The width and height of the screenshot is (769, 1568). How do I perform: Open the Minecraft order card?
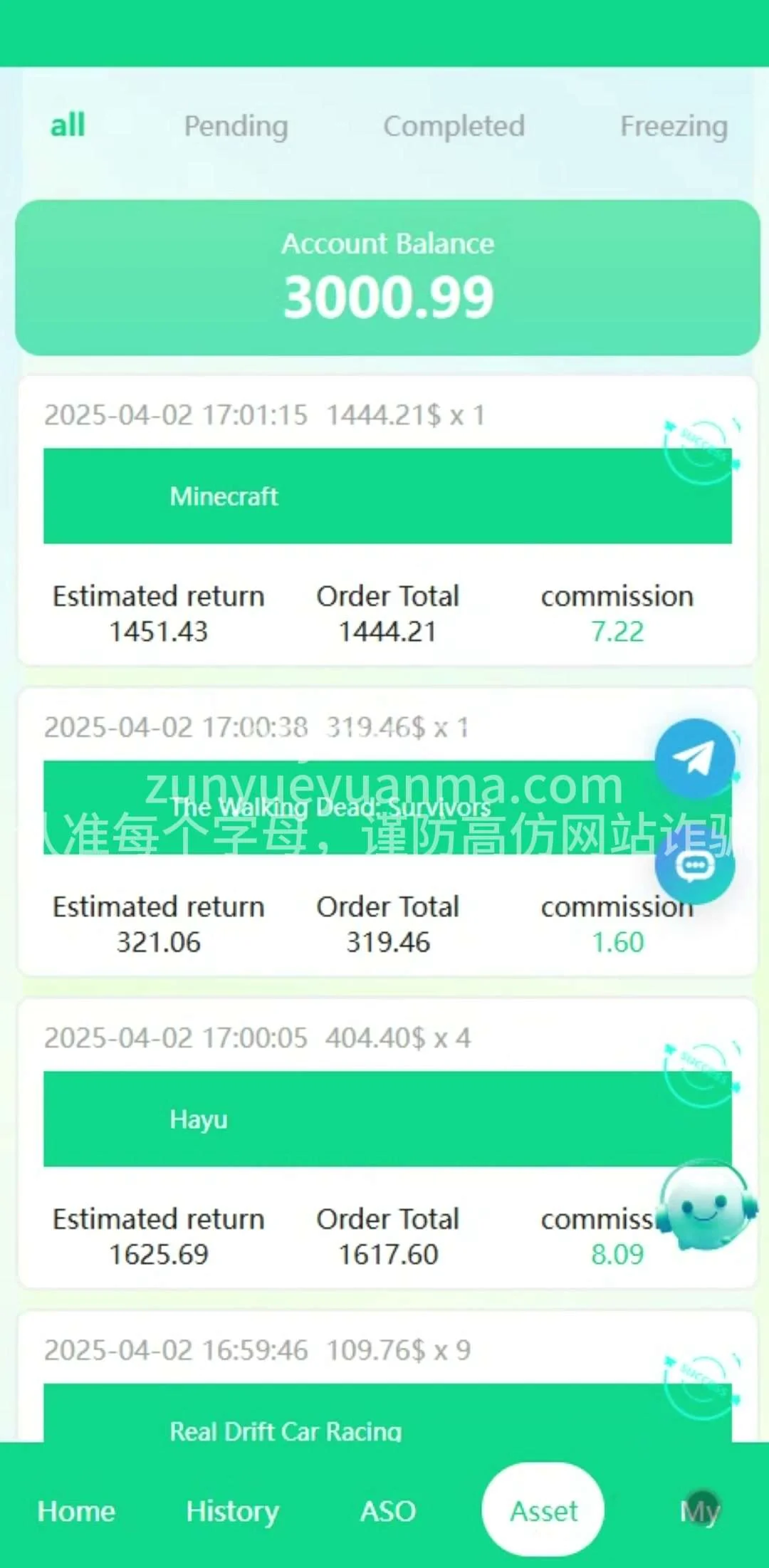coord(387,496)
